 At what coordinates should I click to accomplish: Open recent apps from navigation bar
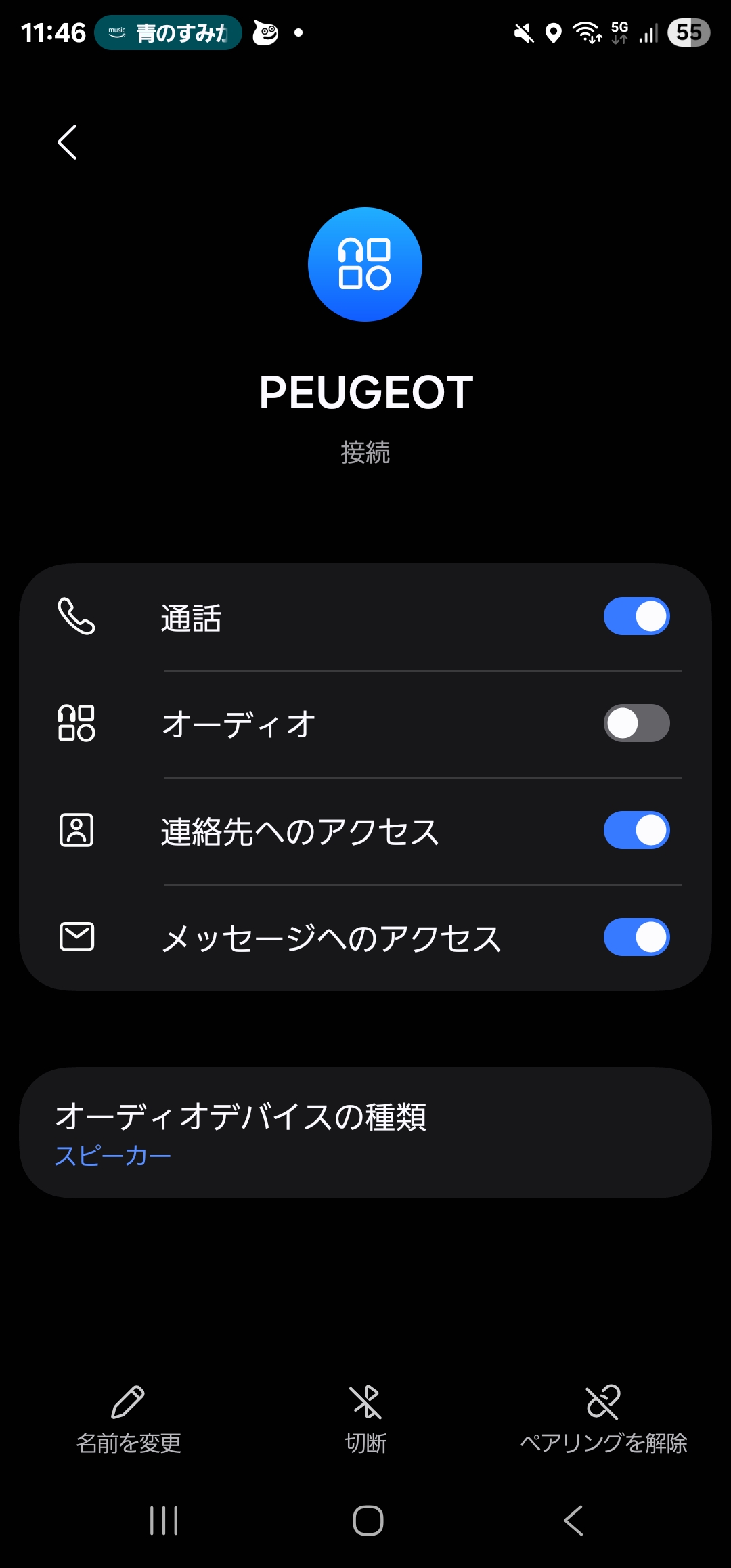[x=164, y=1521]
